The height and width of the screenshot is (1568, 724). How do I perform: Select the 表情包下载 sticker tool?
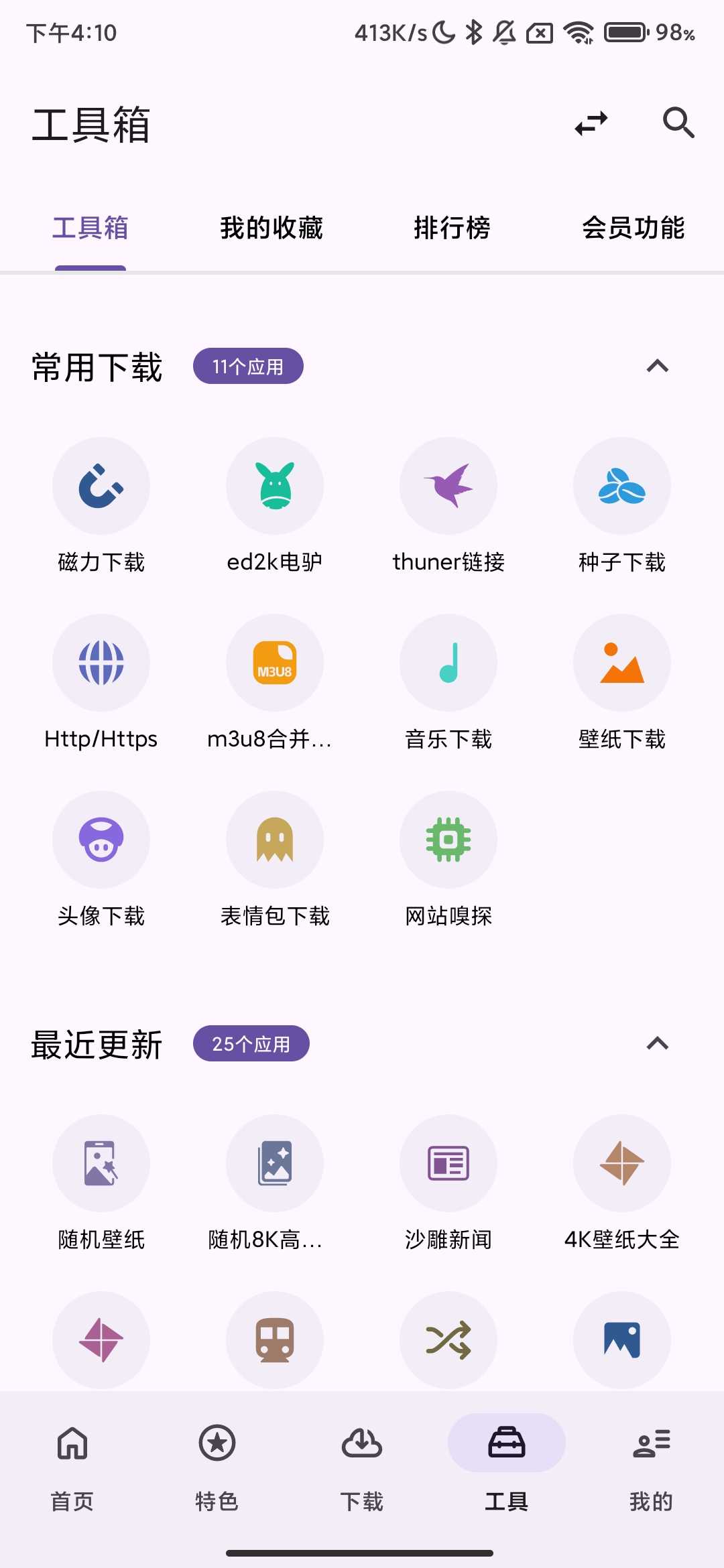click(274, 840)
